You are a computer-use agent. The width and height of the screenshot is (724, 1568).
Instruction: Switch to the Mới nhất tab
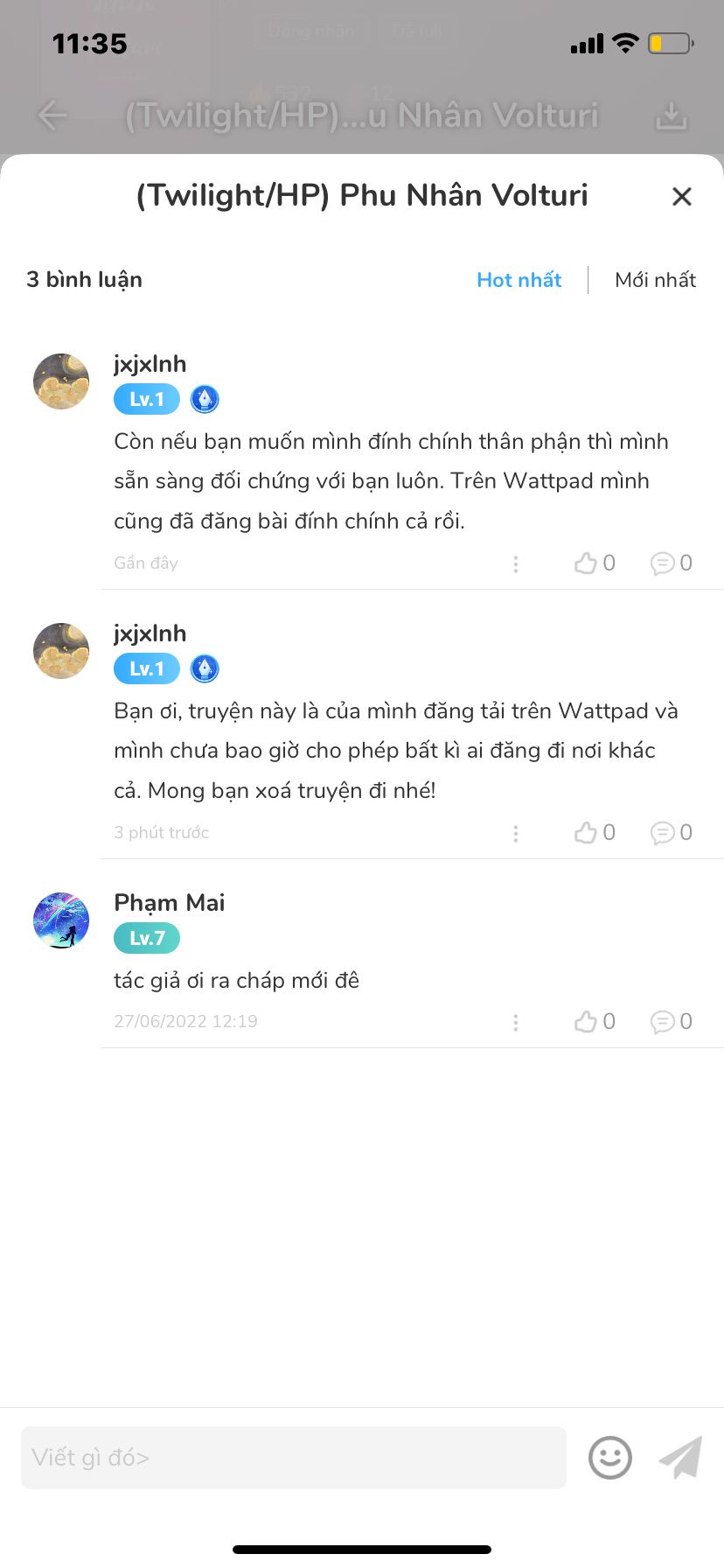656,280
